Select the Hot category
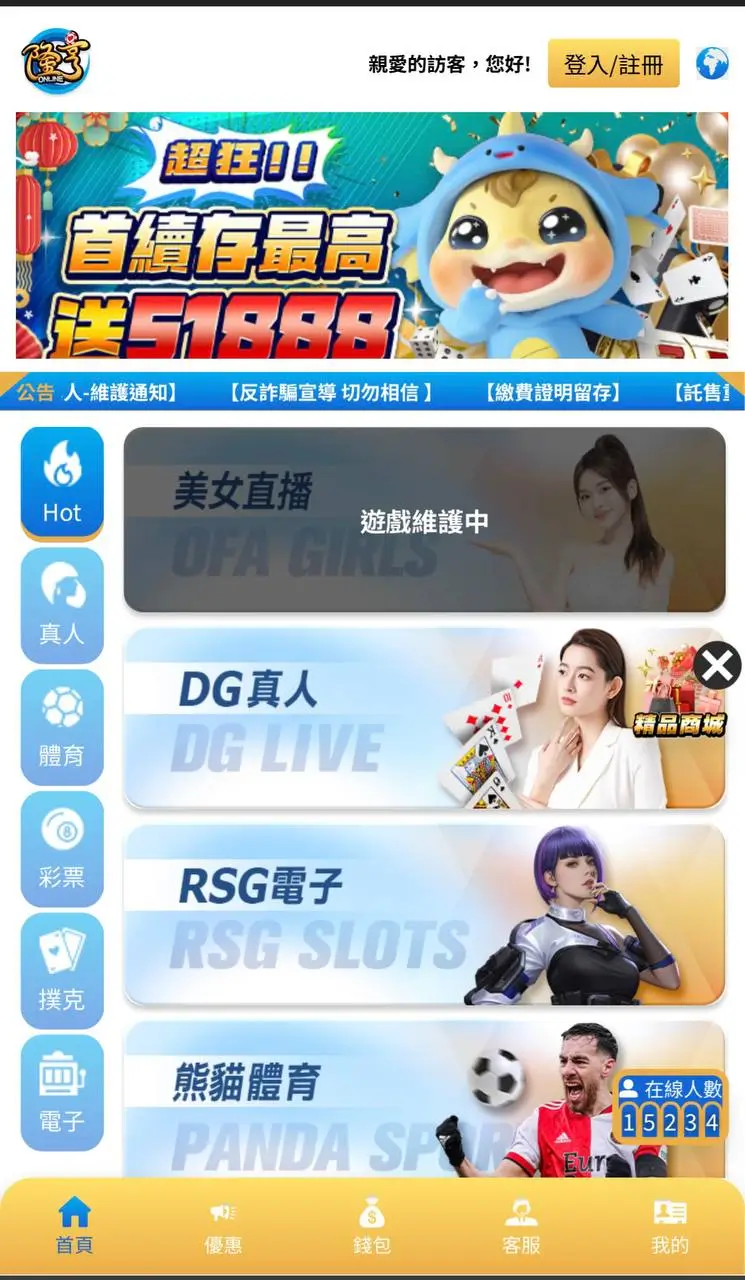This screenshot has width=745, height=1280. click(62, 484)
